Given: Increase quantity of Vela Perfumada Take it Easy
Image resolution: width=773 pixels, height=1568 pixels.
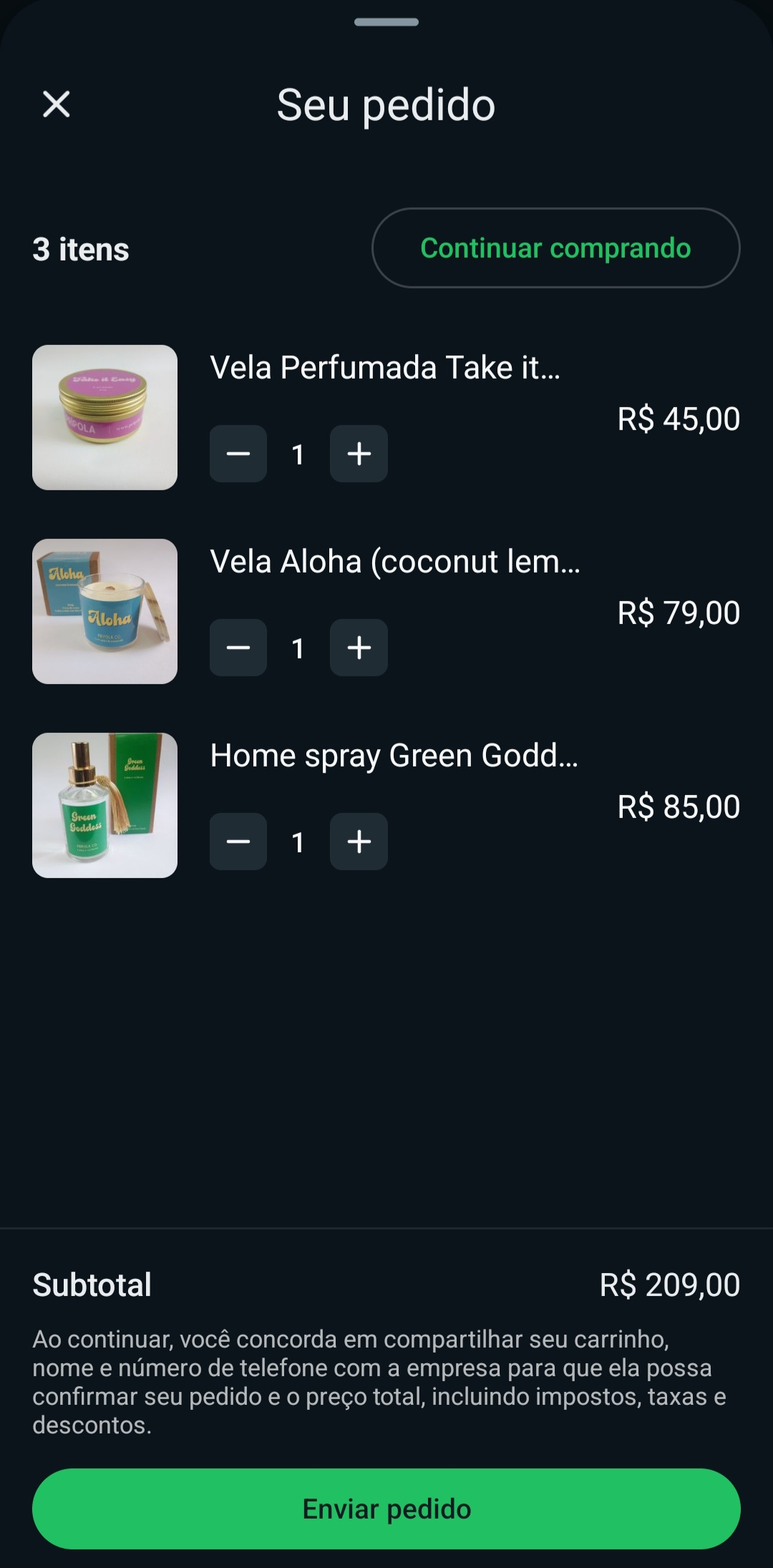Looking at the screenshot, I should coord(358,453).
